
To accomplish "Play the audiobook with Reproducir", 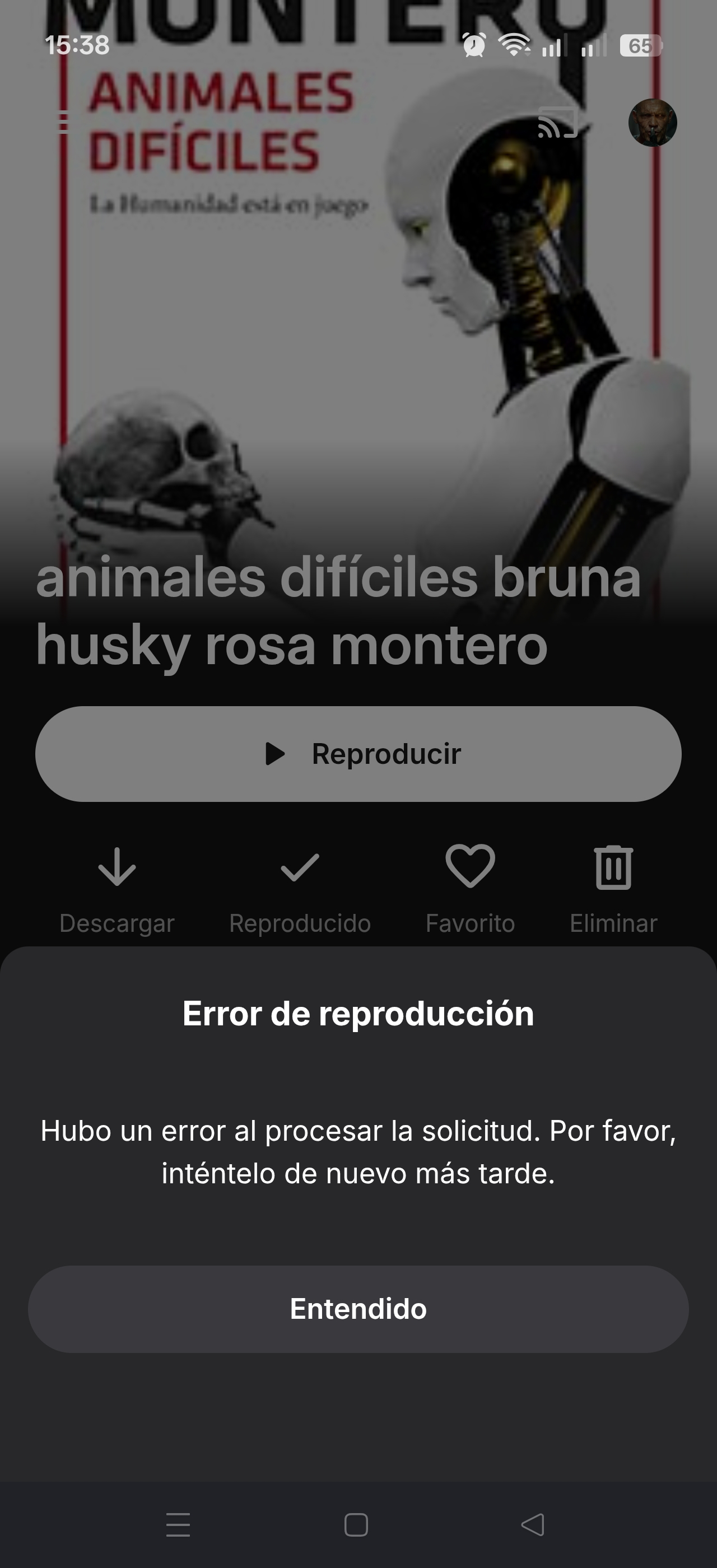I will point(358,754).
